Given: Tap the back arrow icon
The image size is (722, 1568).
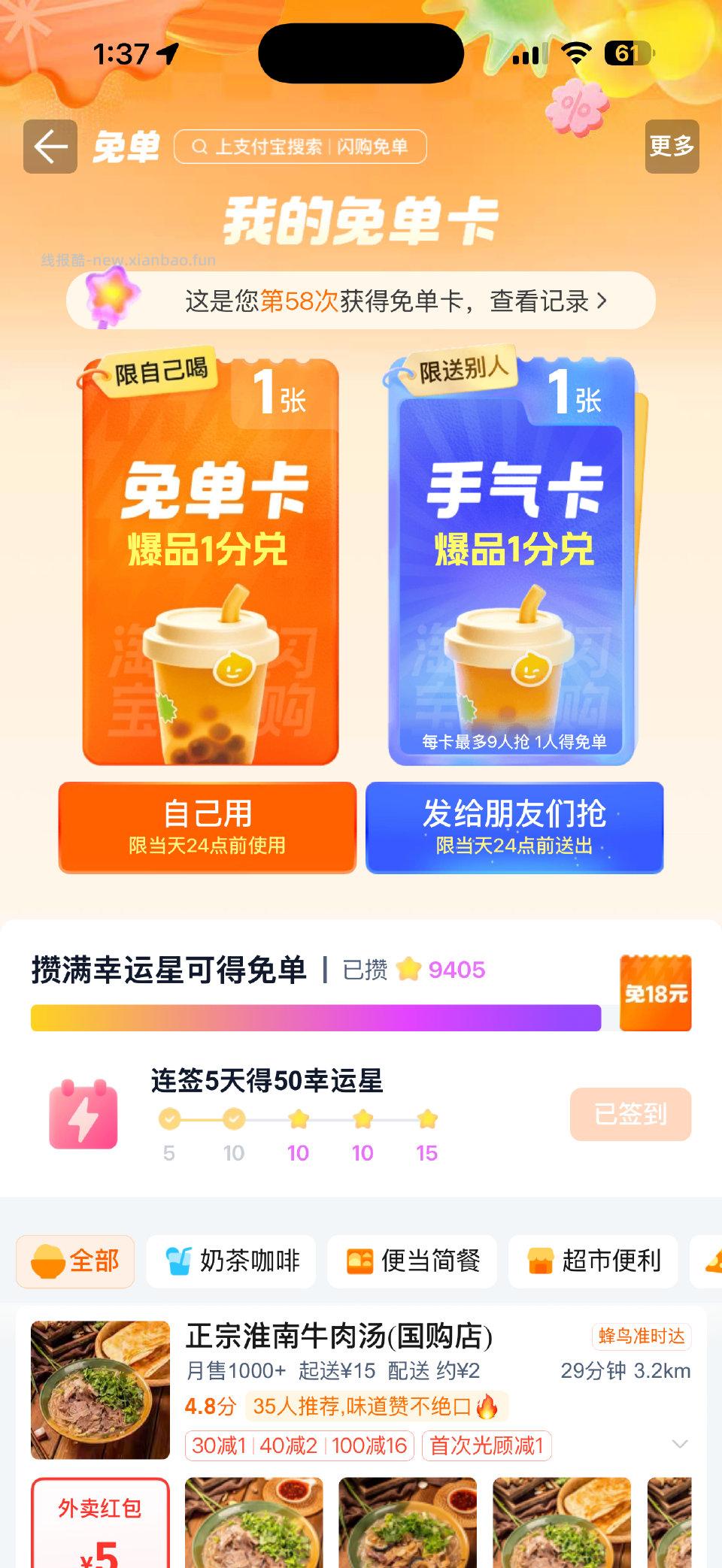Looking at the screenshot, I should coord(49,147).
